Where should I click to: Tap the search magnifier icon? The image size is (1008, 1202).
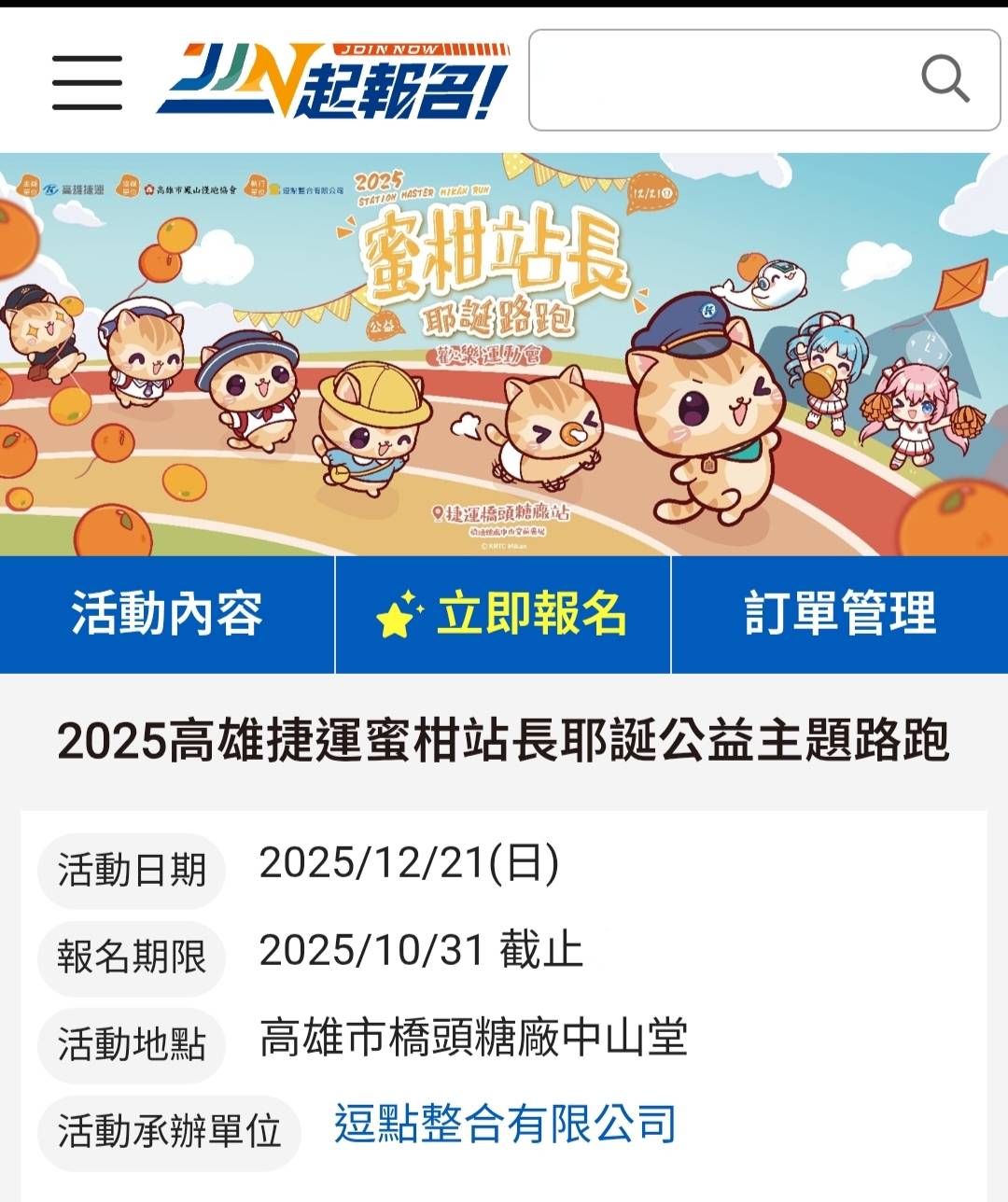945,79
